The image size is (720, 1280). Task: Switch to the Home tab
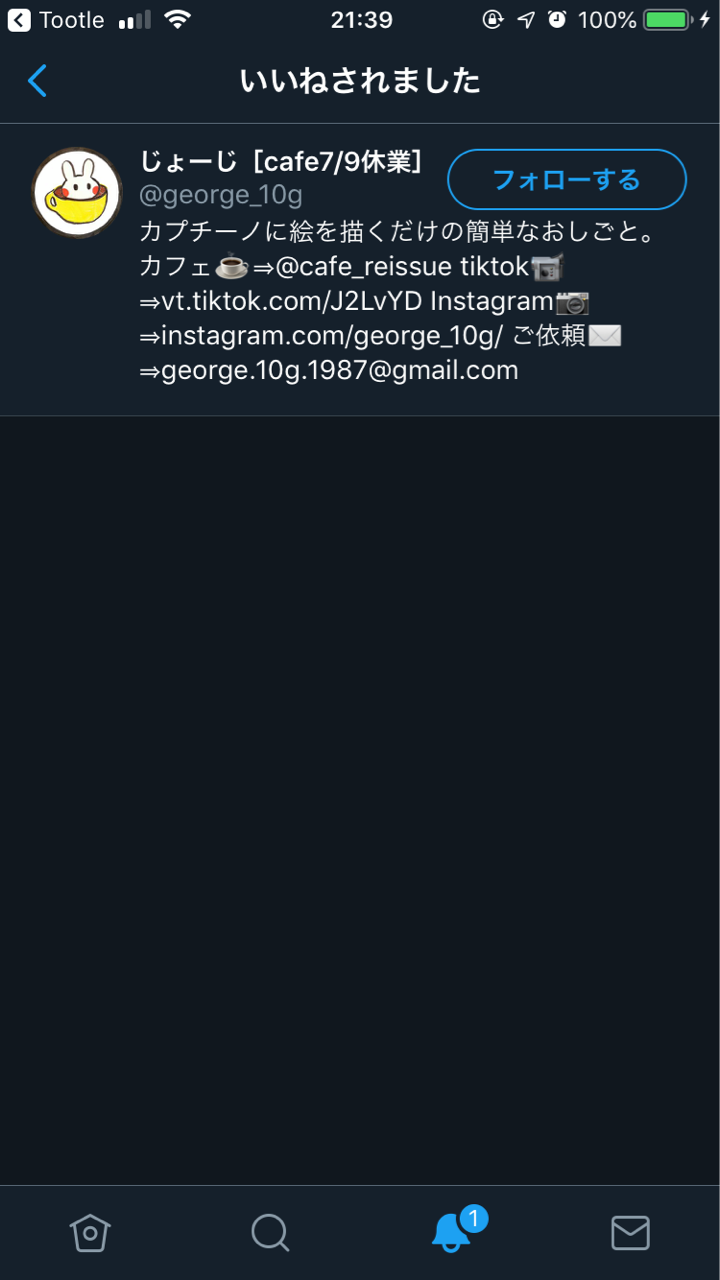pyautogui.click(x=90, y=1232)
